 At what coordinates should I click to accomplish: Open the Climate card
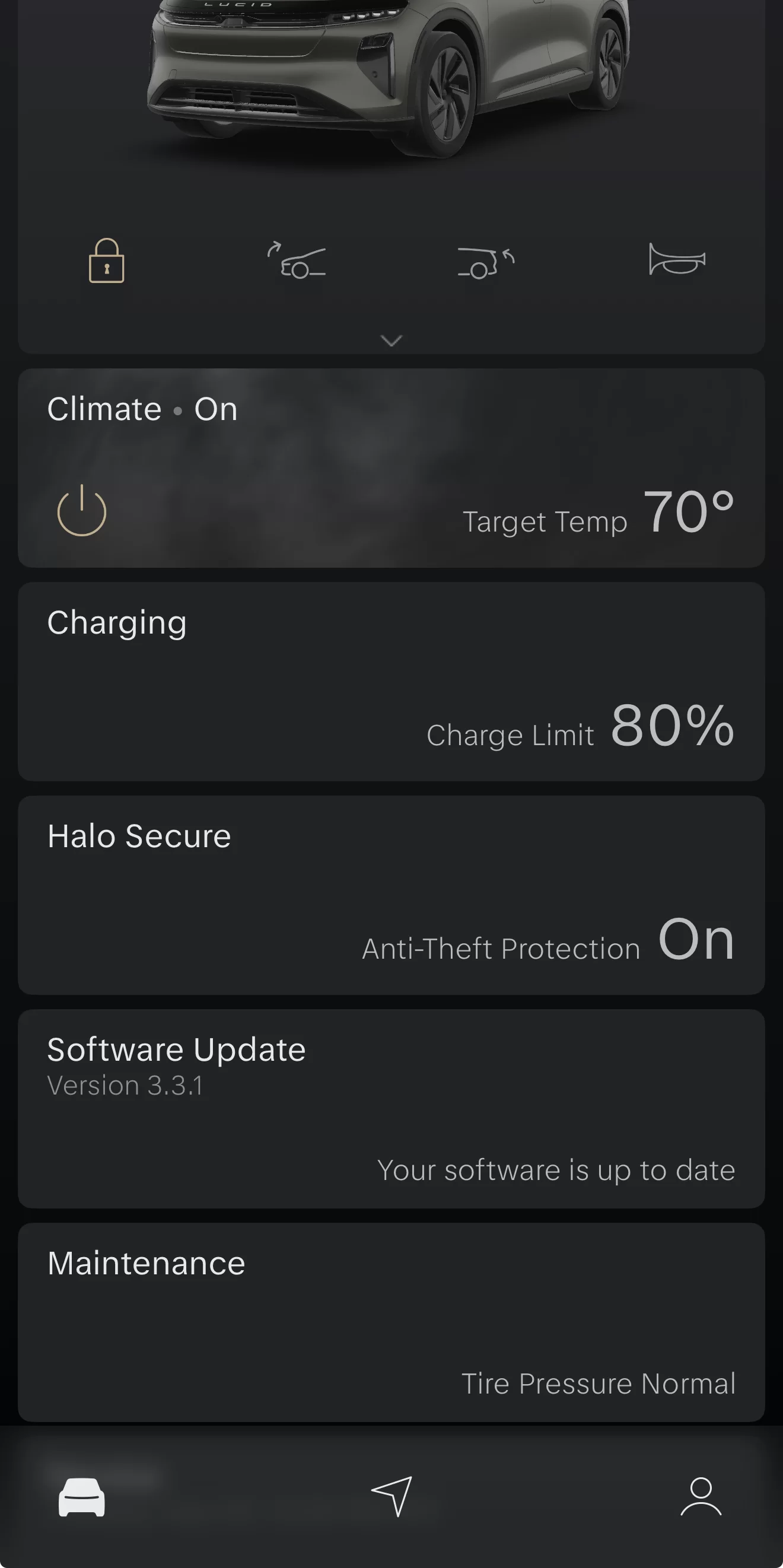pos(391,468)
